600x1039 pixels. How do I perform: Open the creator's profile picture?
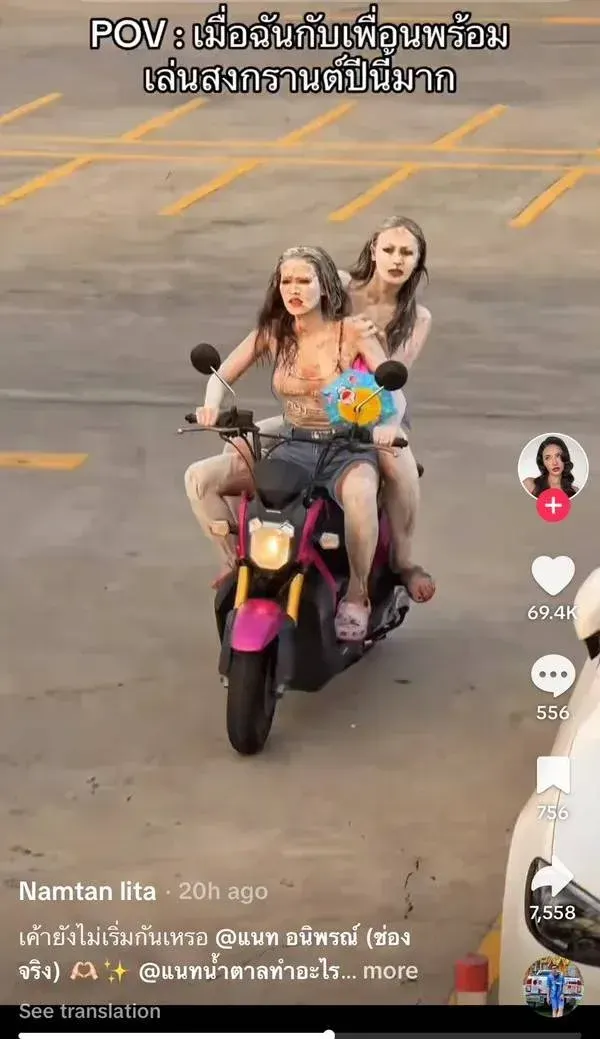pos(552,466)
